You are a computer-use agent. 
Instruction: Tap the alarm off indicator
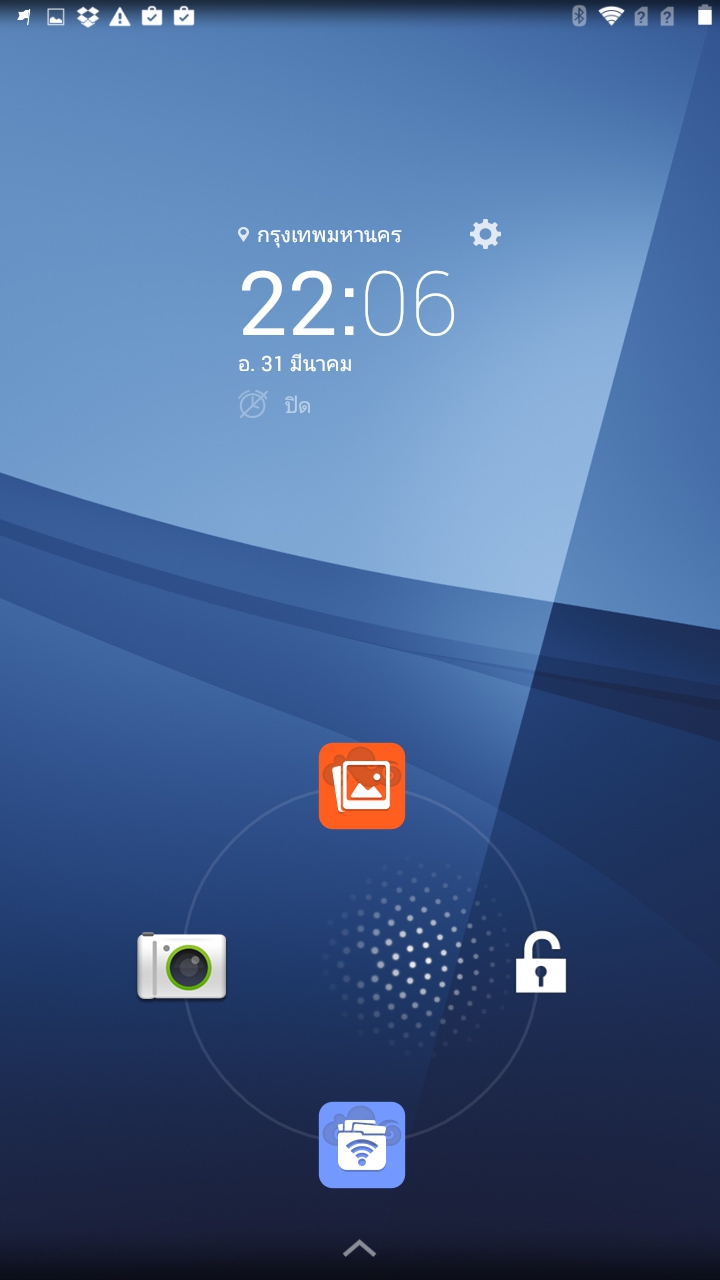(274, 405)
